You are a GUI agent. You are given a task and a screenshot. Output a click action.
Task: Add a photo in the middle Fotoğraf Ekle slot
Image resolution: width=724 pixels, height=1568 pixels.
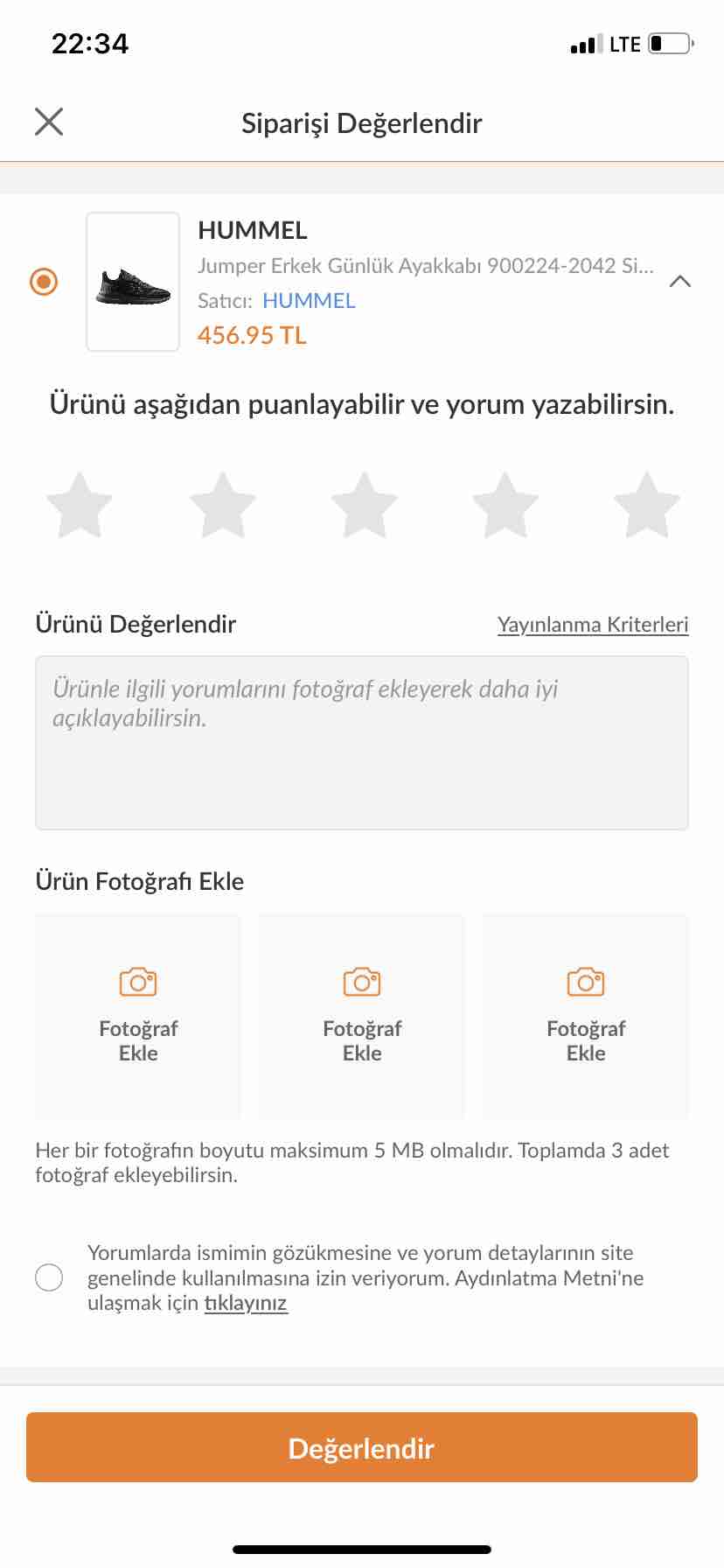point(362,1017)
